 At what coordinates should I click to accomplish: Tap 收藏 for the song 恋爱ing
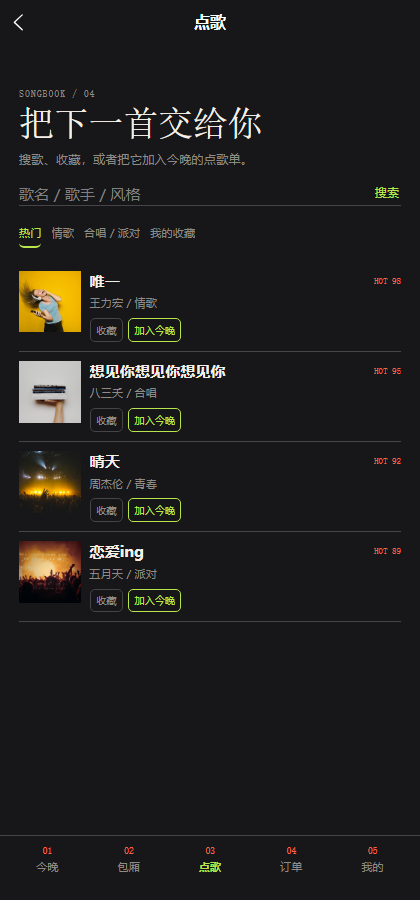[x=107, y=600]
